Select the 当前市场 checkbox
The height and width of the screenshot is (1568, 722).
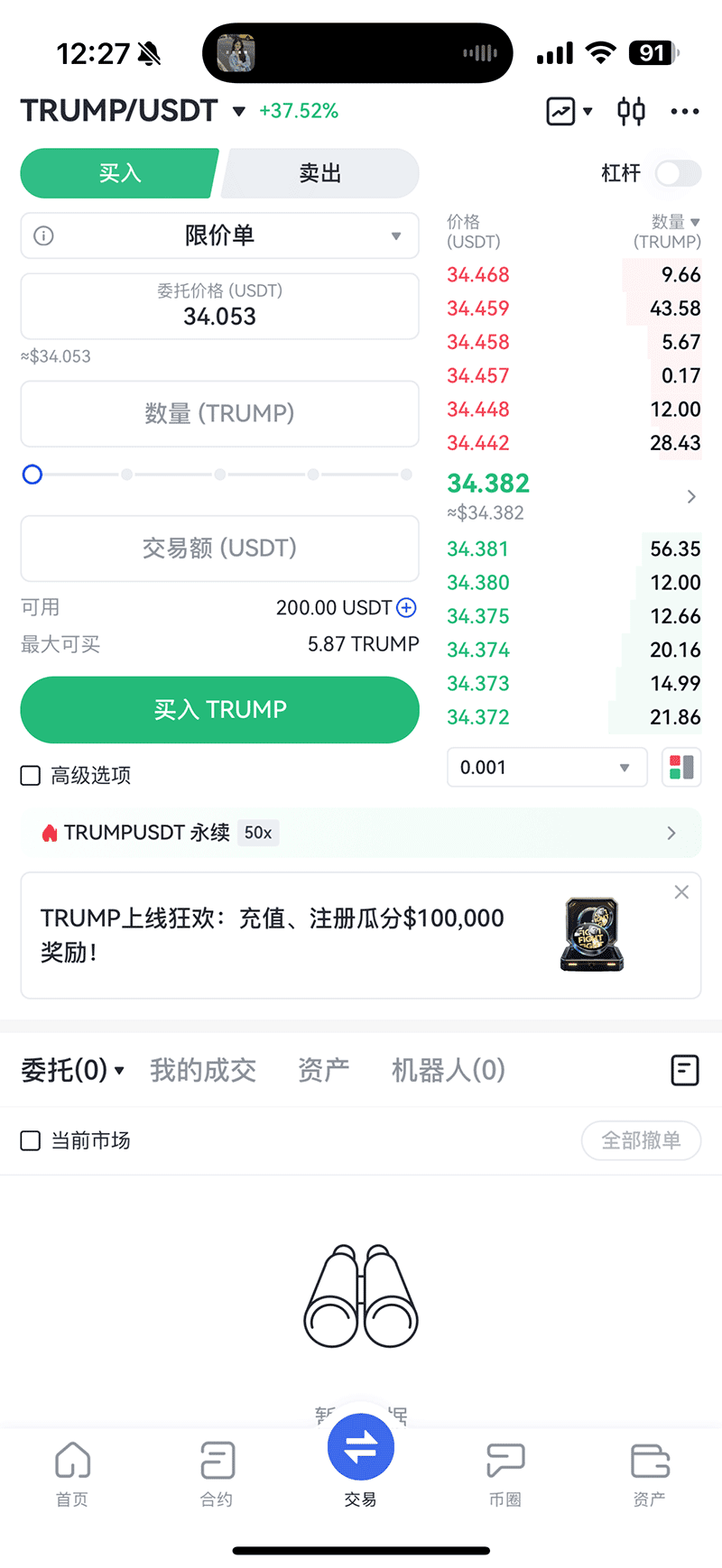30,1140
